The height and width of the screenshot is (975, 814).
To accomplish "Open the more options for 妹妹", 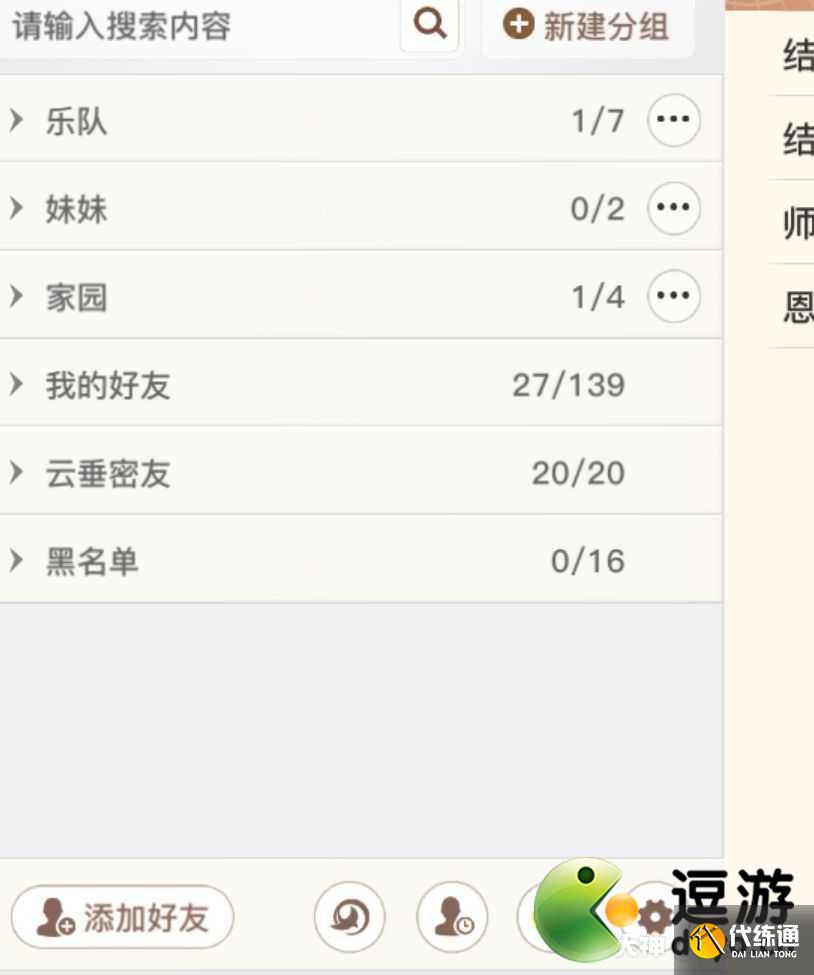I will (x=673, y=208).
